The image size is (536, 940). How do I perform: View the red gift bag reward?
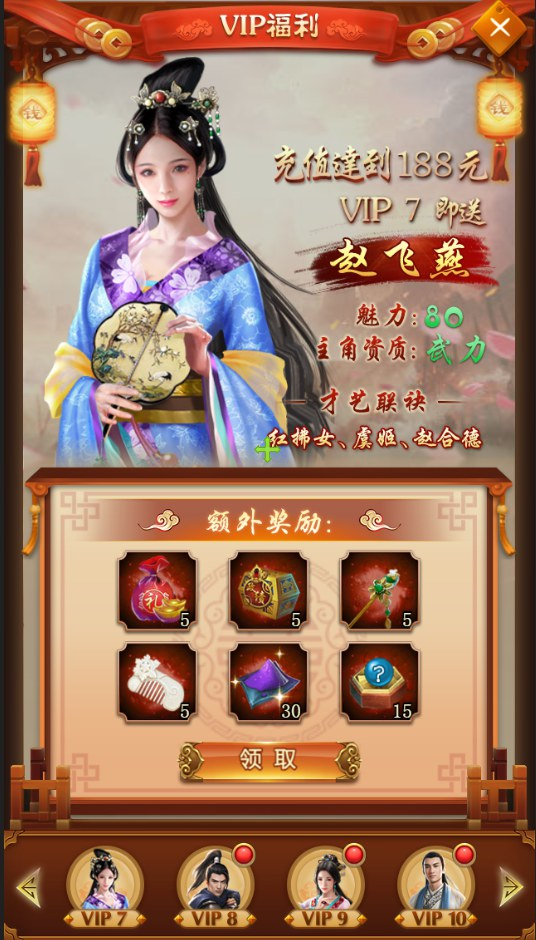coord(157,591)
